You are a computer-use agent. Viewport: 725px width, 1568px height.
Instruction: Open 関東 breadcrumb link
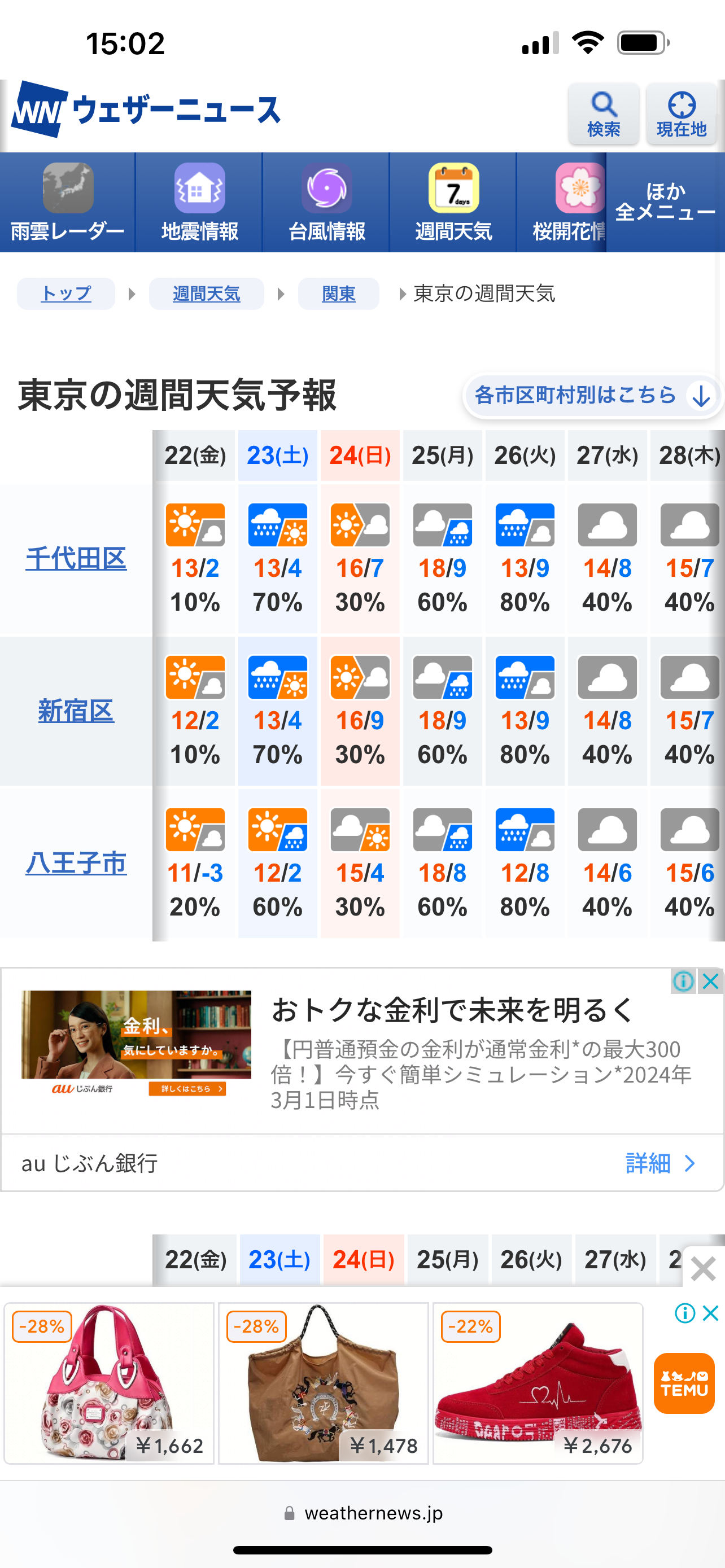[338, 294]
